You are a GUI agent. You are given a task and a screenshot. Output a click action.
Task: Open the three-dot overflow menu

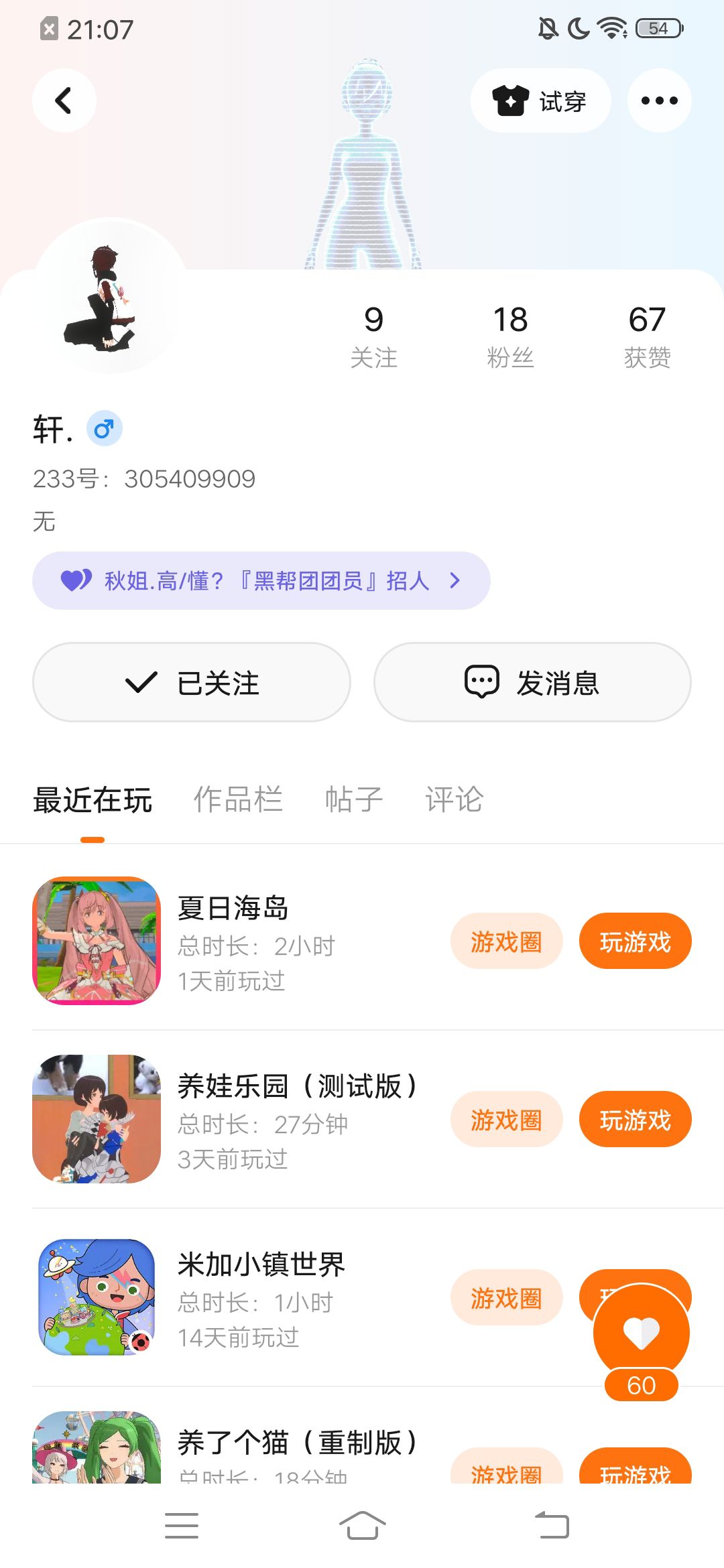pyautogui.click(x=659, y=101)
